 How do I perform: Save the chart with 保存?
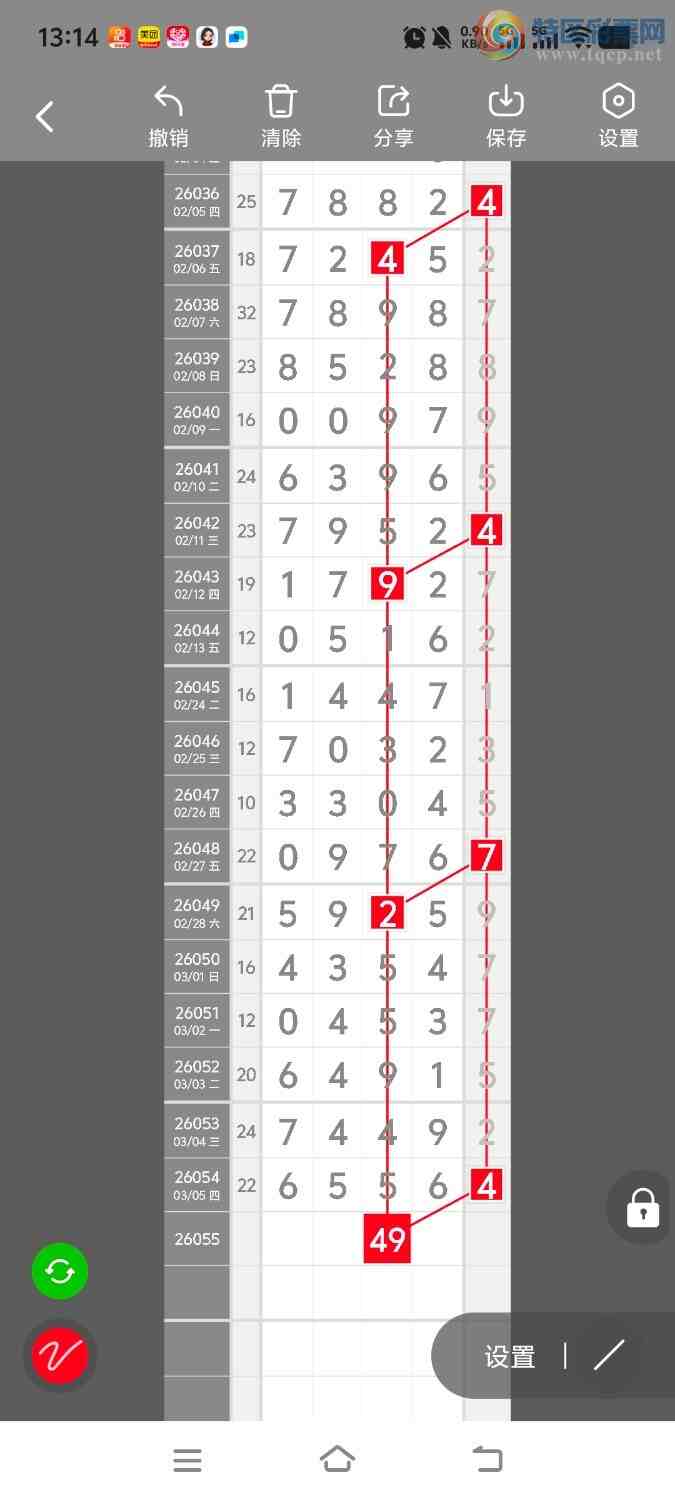[x=506, y=117]
